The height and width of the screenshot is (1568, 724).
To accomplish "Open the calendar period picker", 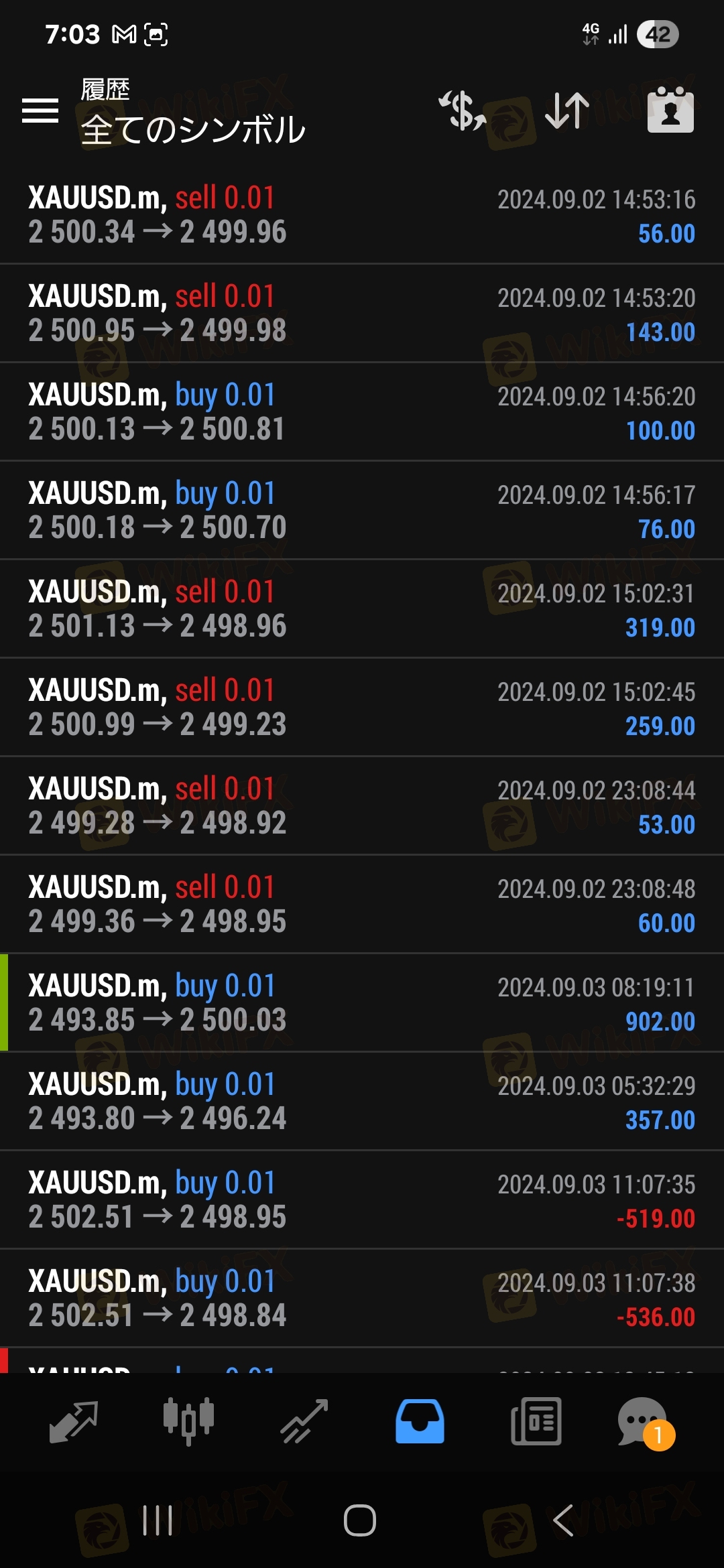I will pos(670,110).
